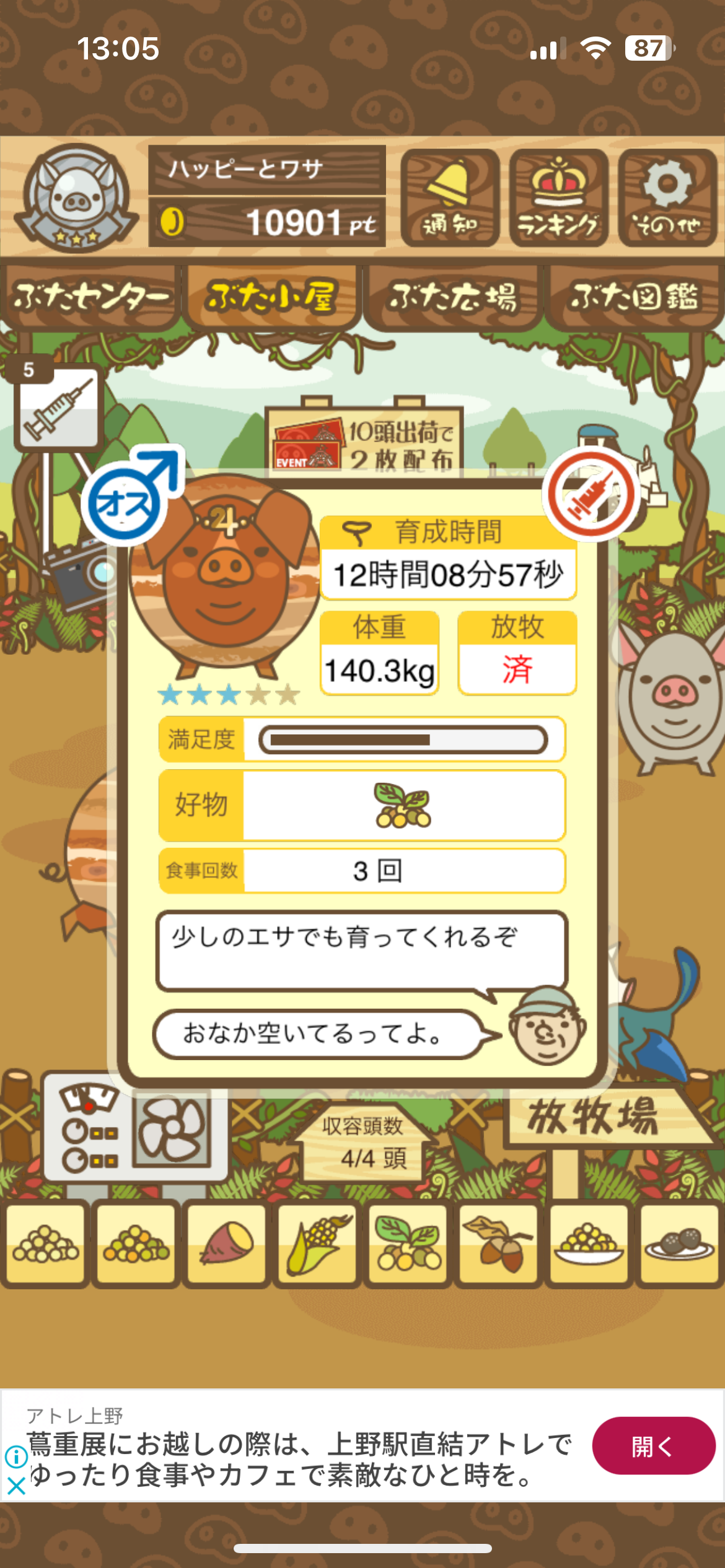Viewport: 725px width, 1568px height.
Task: Close the ad banner with X
Action: coord(16,1486)
